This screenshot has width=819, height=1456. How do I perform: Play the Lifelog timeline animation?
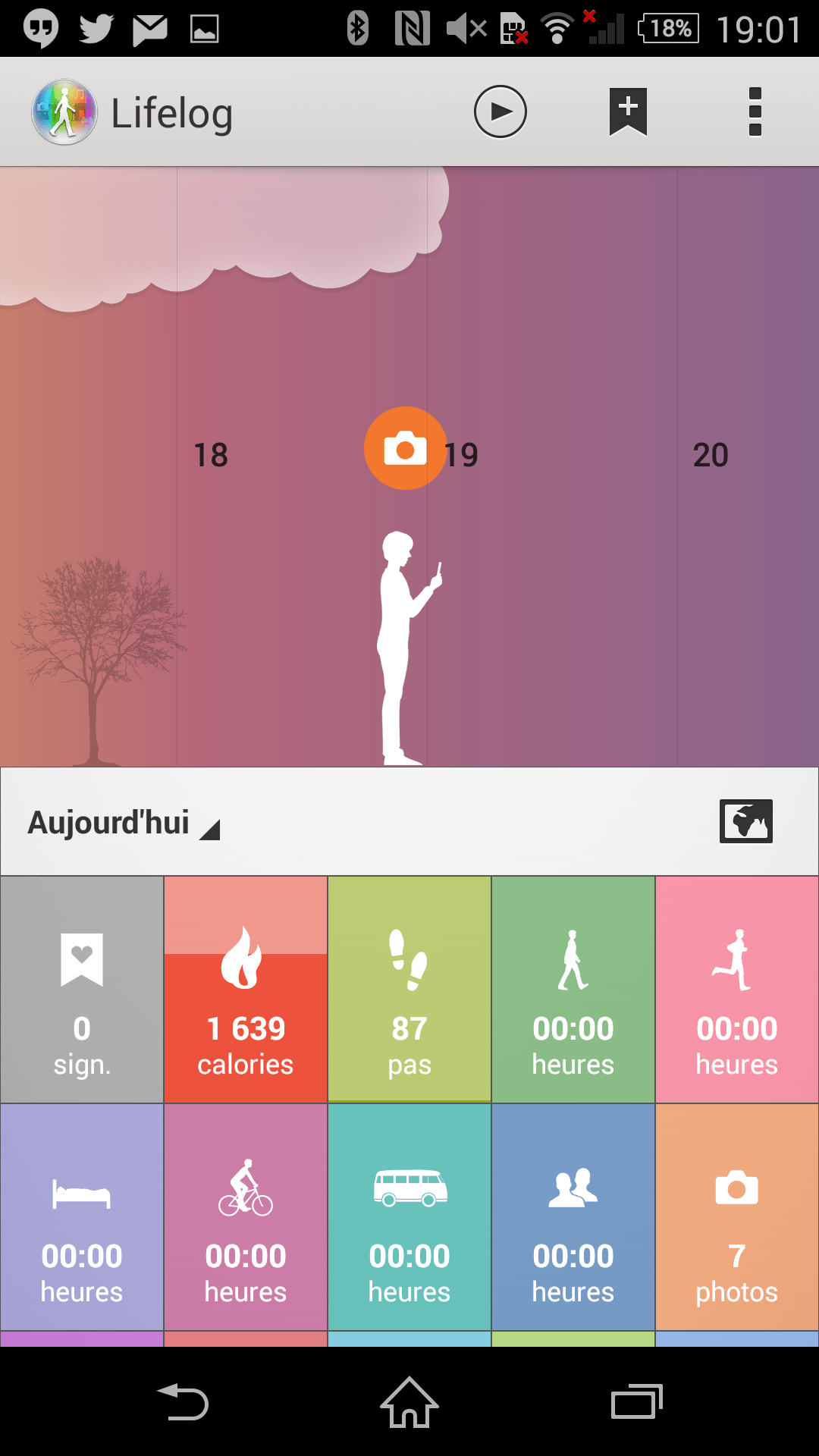[x=500, y=112]
